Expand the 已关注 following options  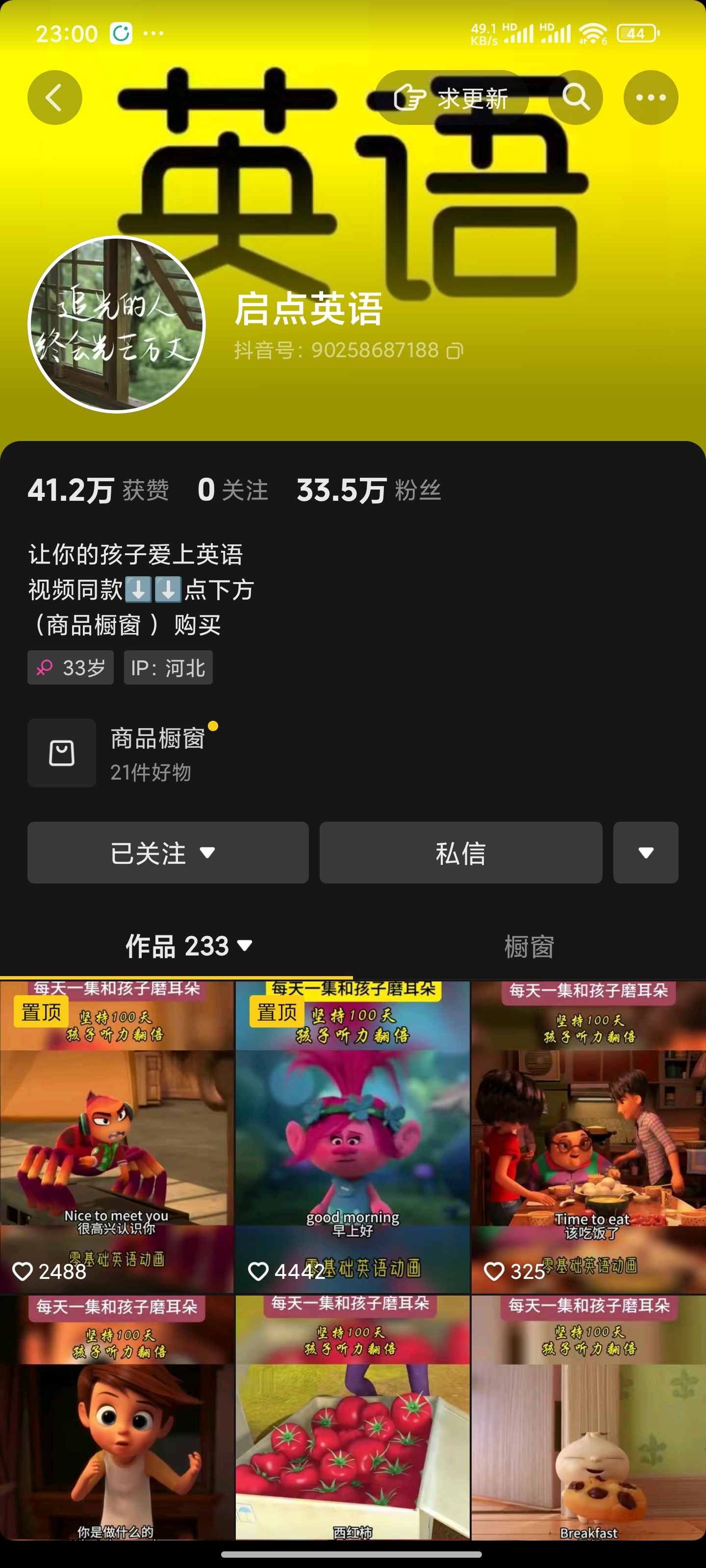pyautogui.click(x=168, y=853)
